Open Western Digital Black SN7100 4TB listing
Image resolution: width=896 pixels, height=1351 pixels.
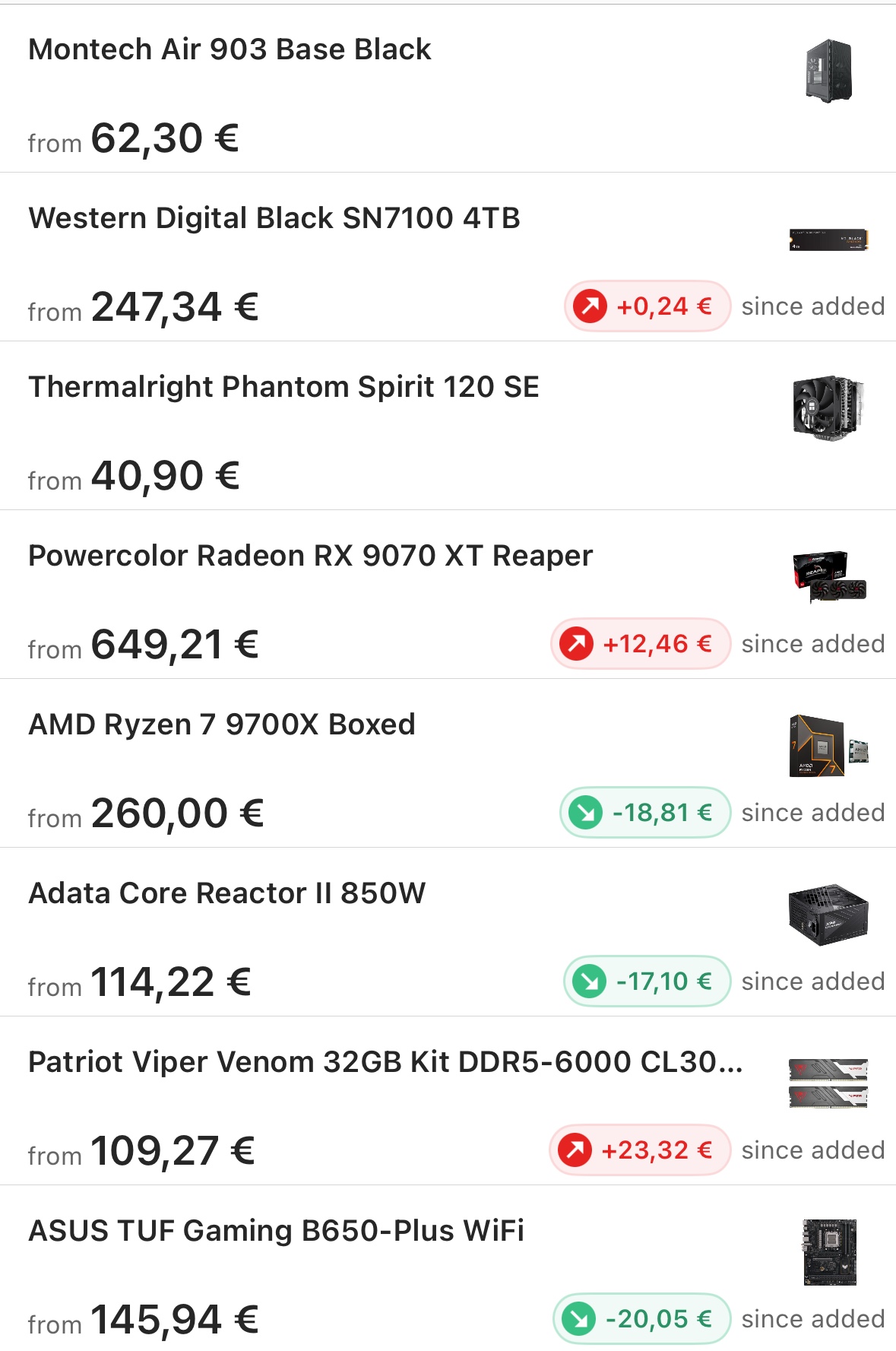click(x=274, y=219)
